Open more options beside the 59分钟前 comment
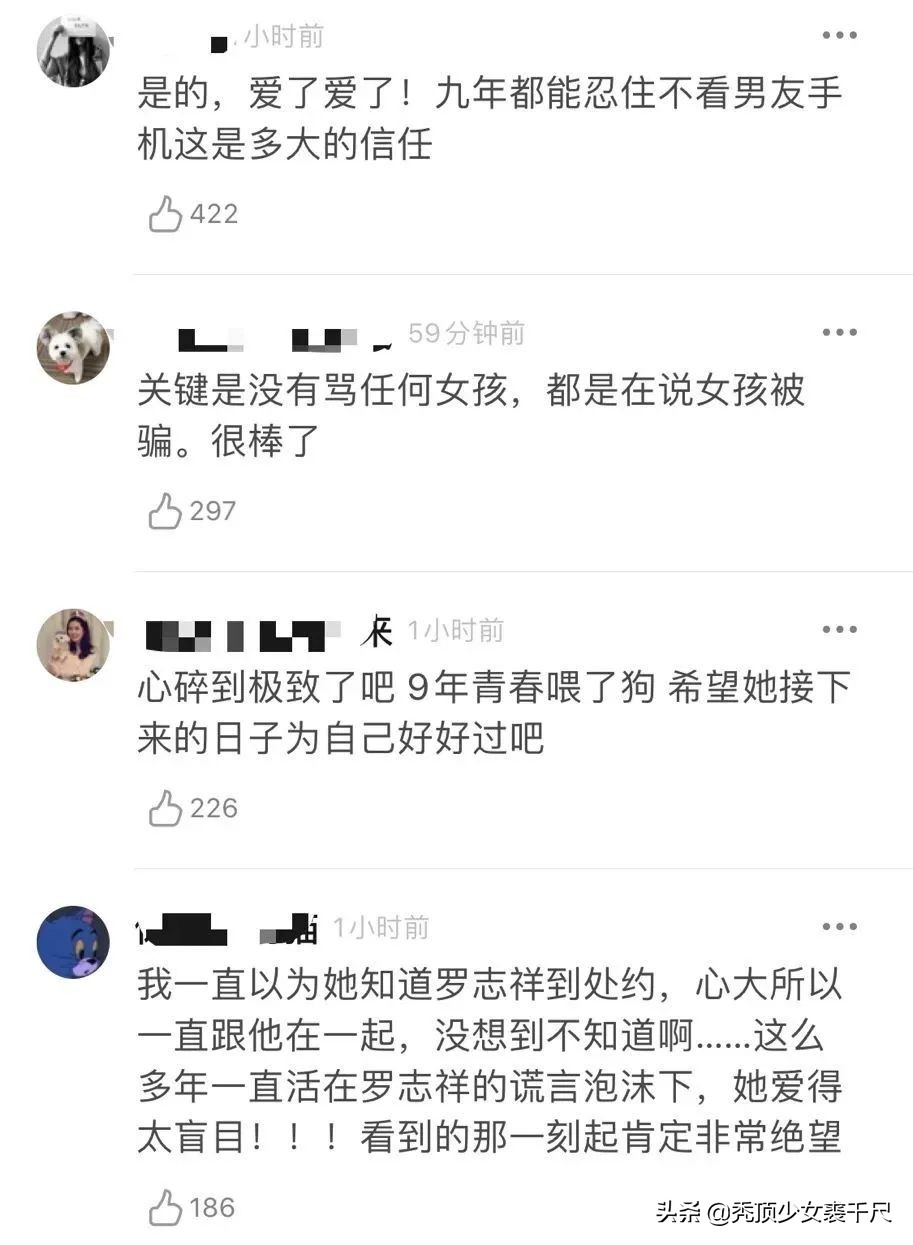 840,333
